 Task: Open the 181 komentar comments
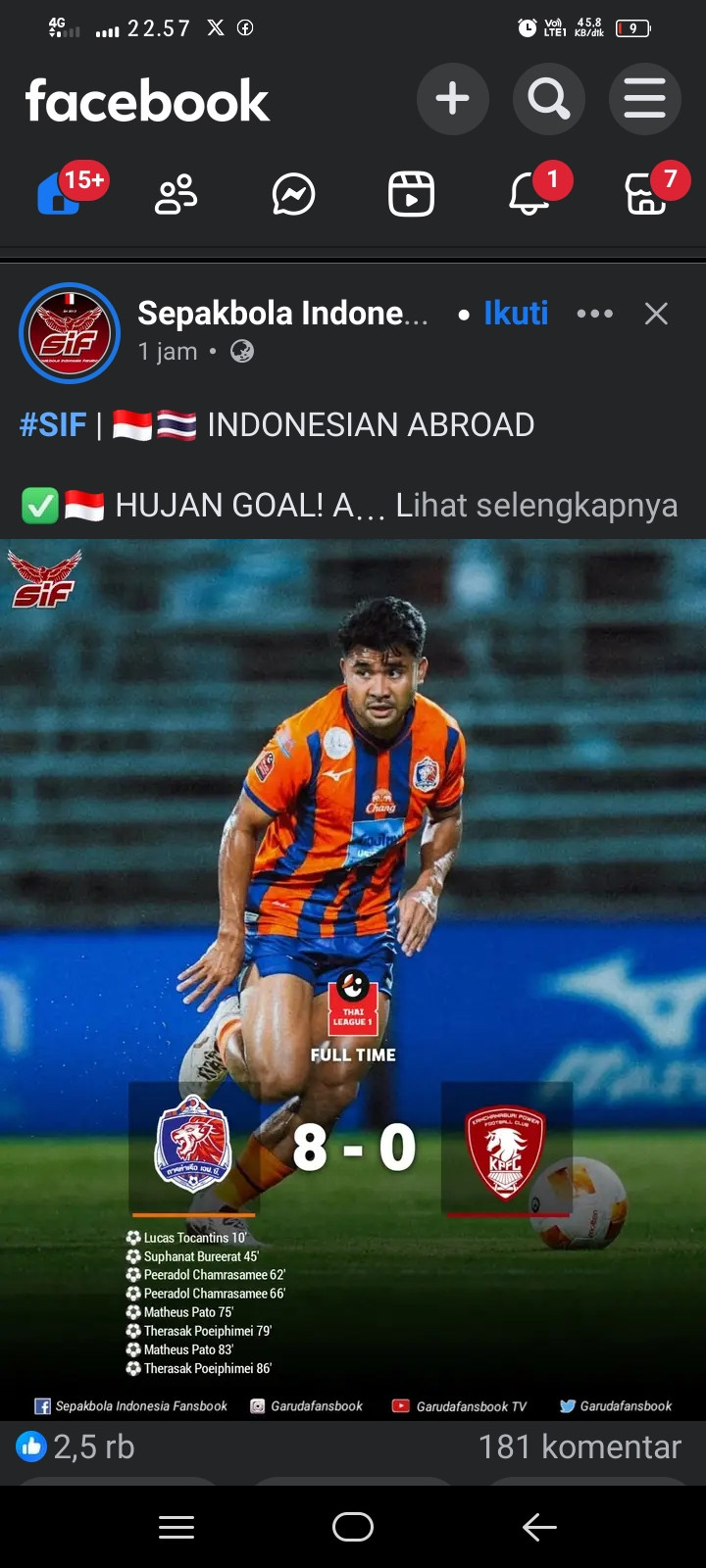579,1446
